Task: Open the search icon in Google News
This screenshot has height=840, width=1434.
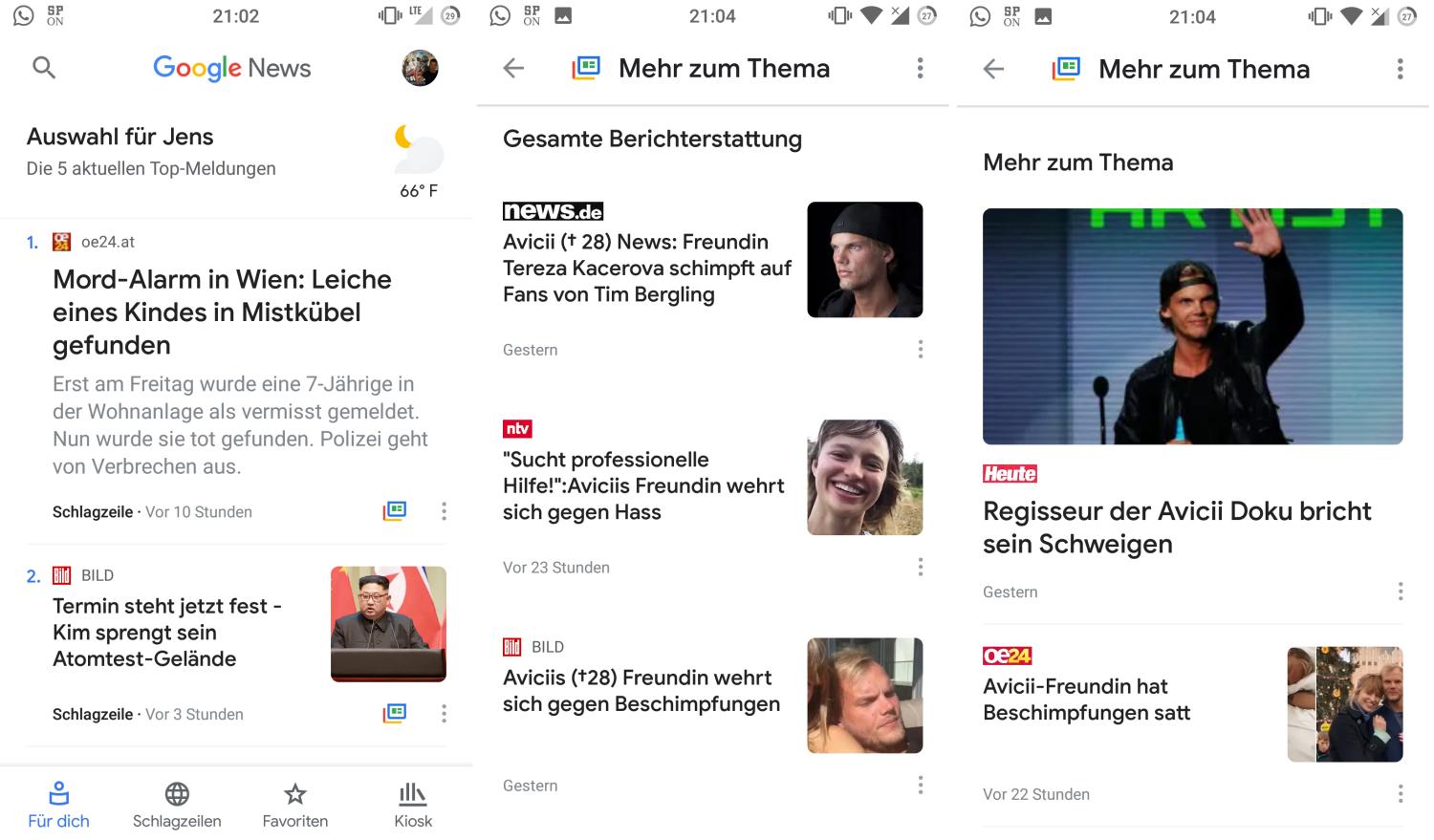Action: click(44, 68)
